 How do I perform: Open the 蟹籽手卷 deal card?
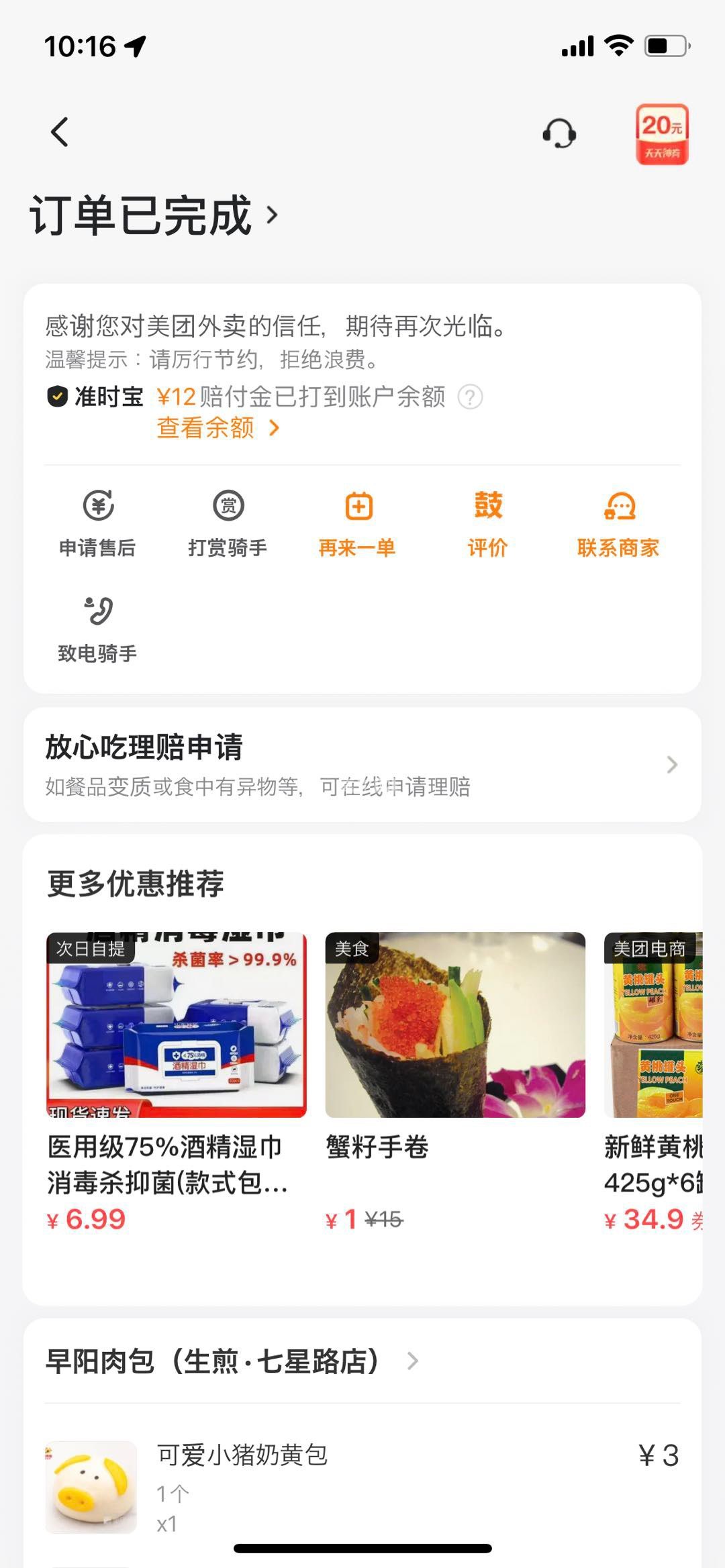tap(454, 1080)
